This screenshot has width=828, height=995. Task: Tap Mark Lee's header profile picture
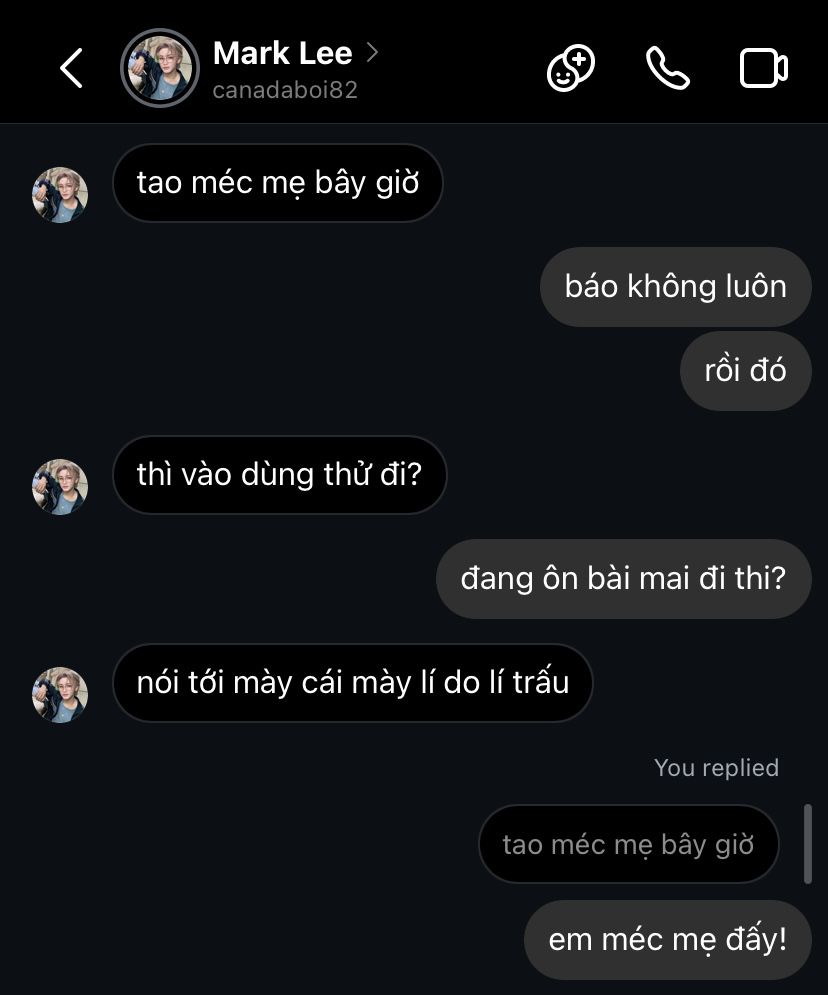coord(159,68)
